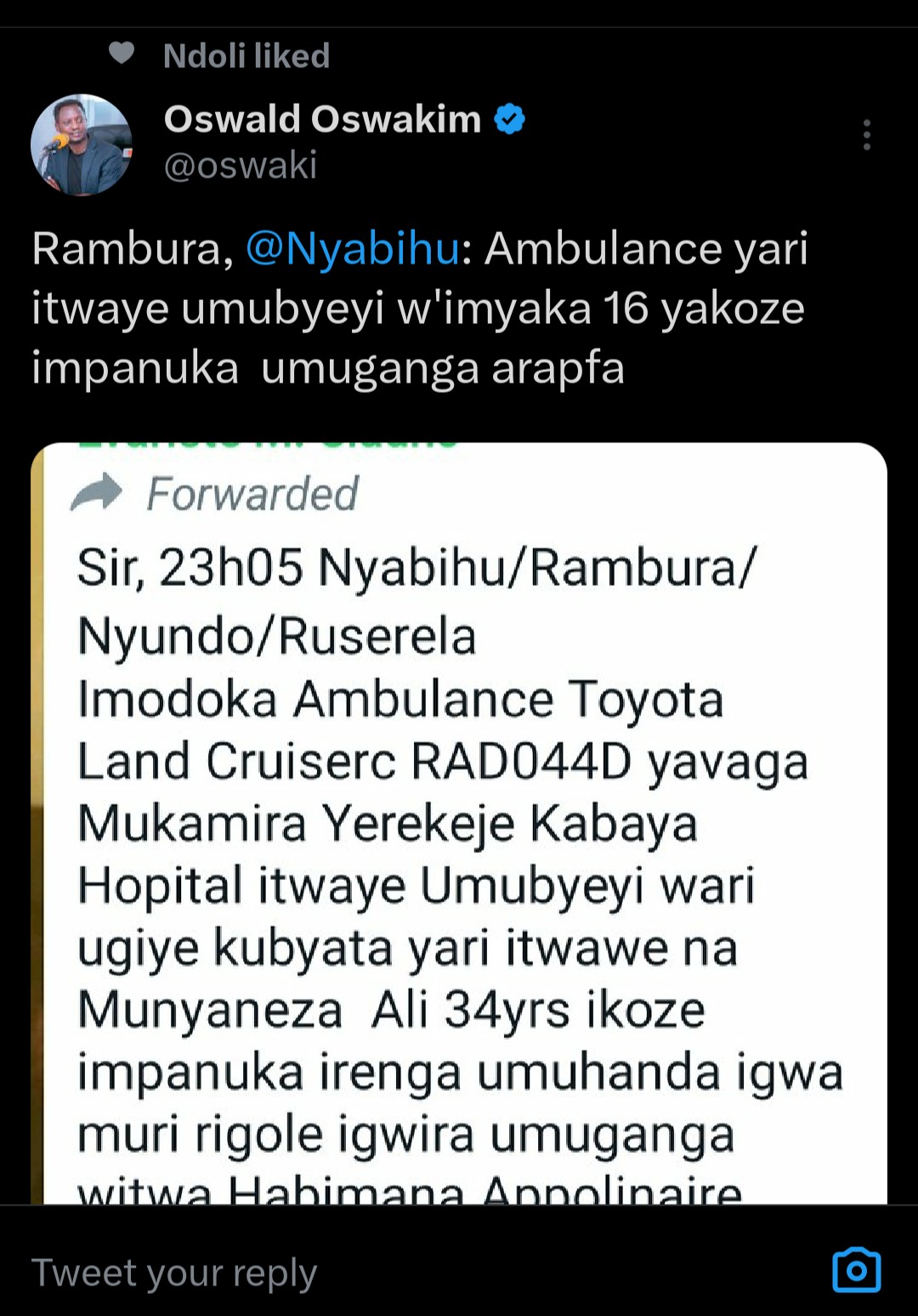Open the camera to attach a photo
Image resolution: width=918 pixels, height=1316 pixels.
tap(856, 1270)
